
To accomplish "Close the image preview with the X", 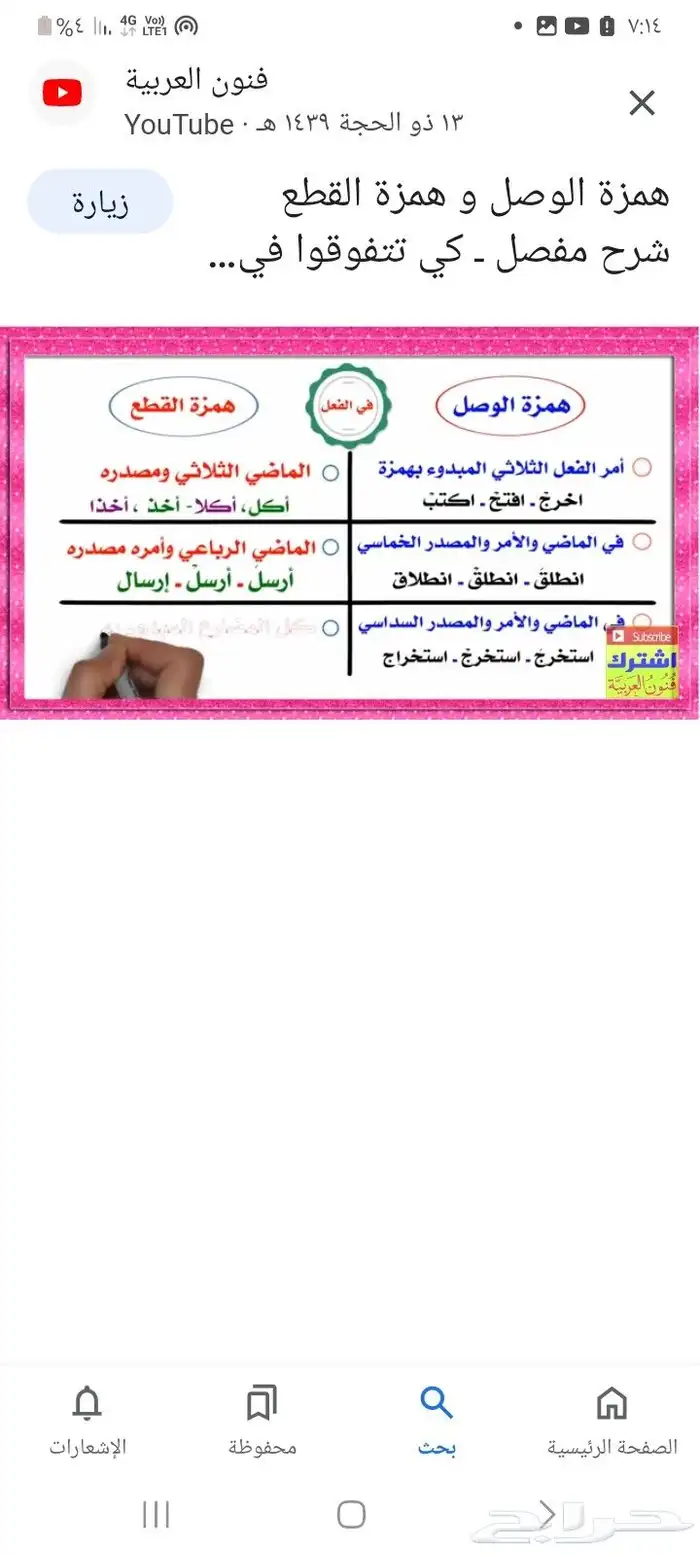I will click(641, 102).
